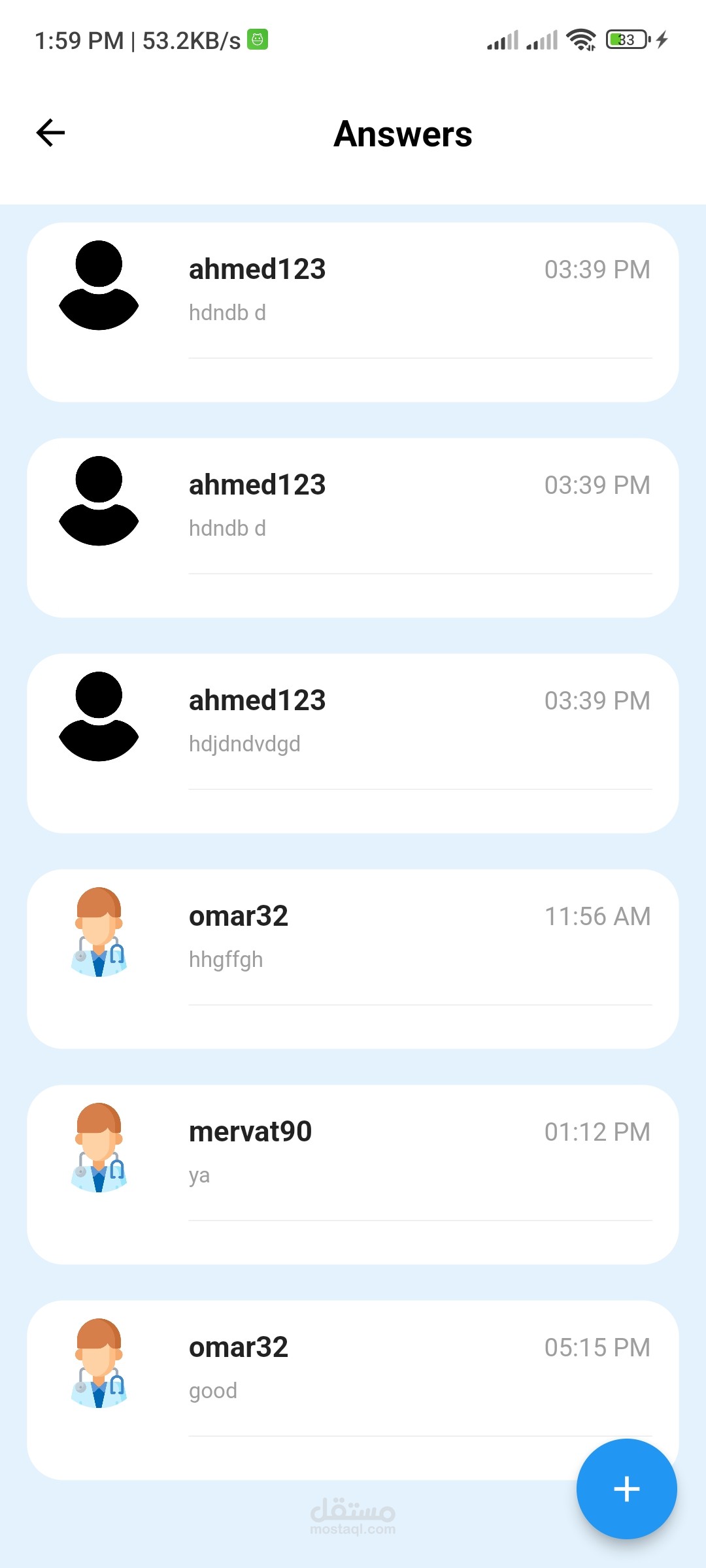Go back using the arrow icon
The width and height of the screenshot is (706, 1568).
point(50,133)
